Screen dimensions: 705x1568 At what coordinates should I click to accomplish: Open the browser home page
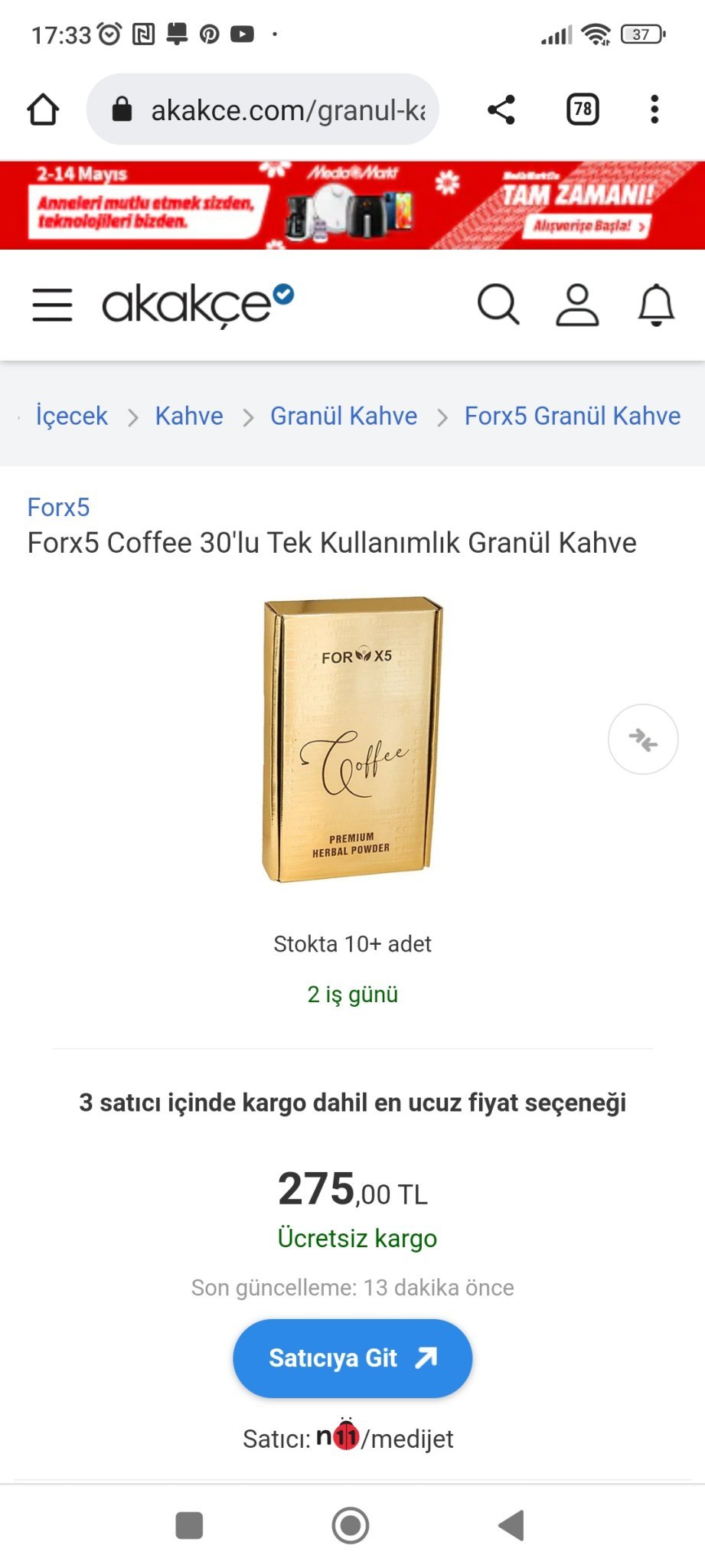point(43,109)
